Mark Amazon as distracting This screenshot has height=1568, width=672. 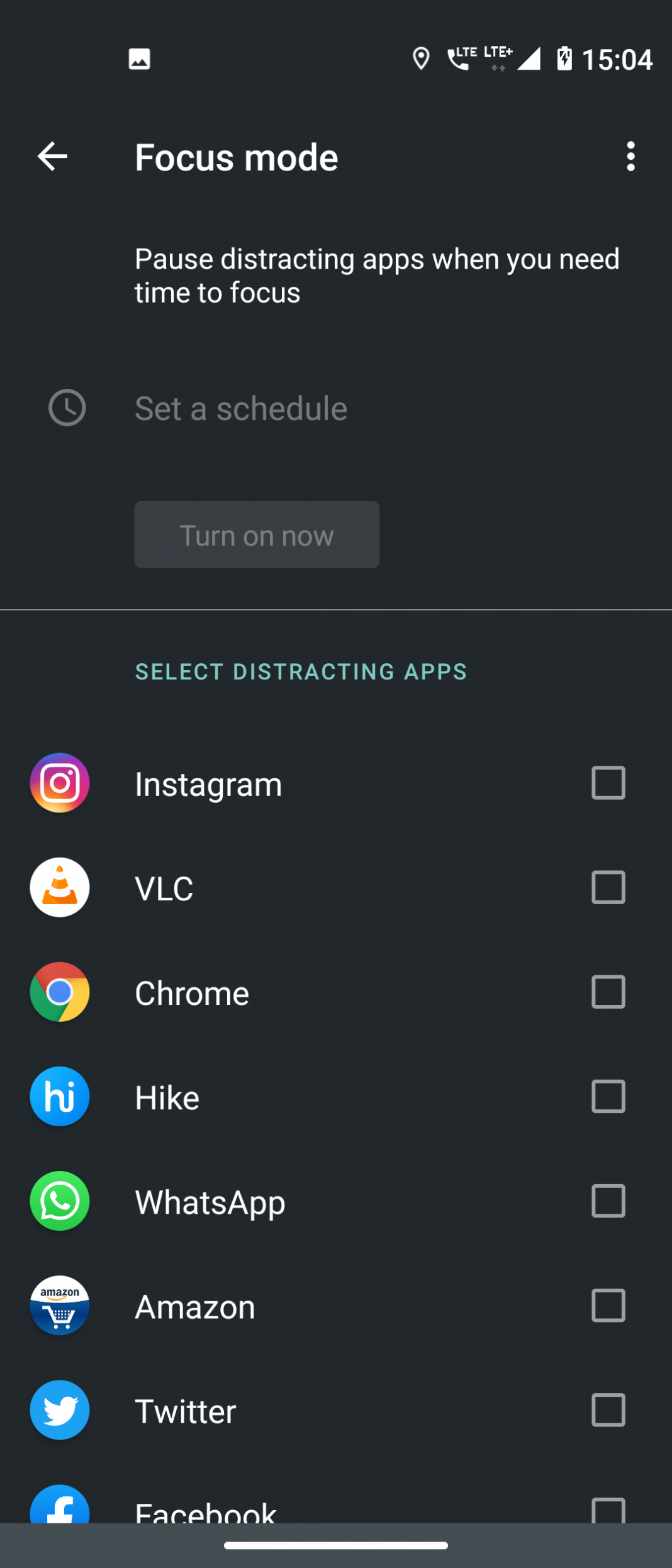(607, 1306)
